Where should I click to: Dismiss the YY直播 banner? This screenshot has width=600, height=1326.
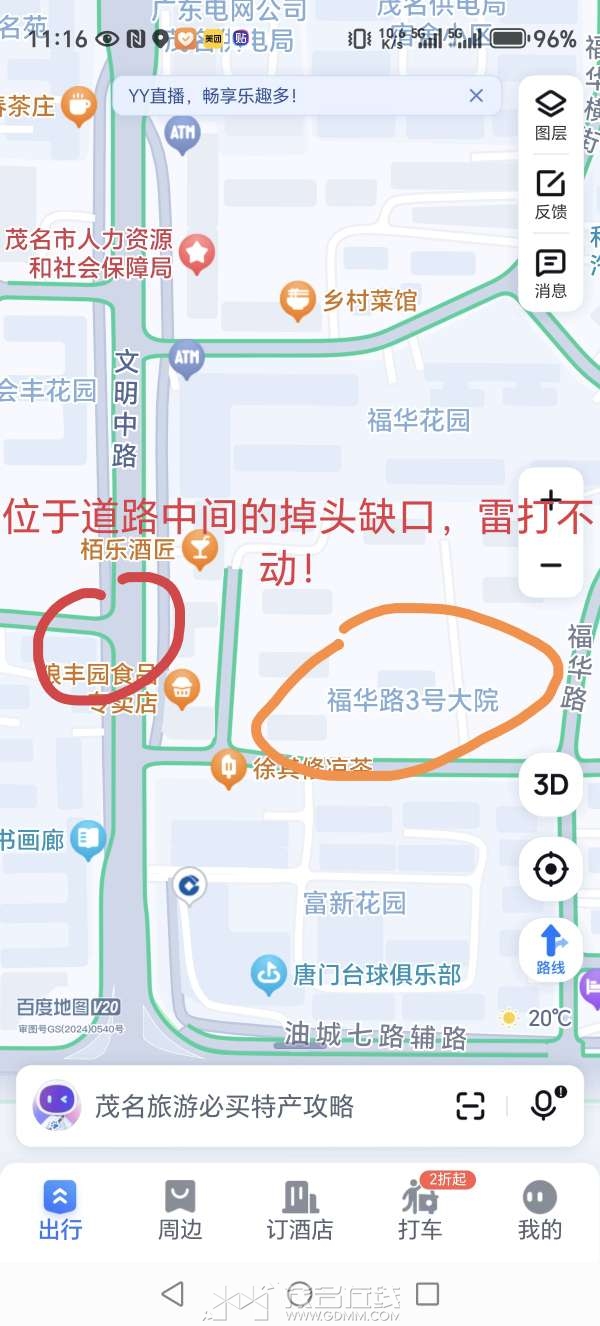[x=476, y=96]
